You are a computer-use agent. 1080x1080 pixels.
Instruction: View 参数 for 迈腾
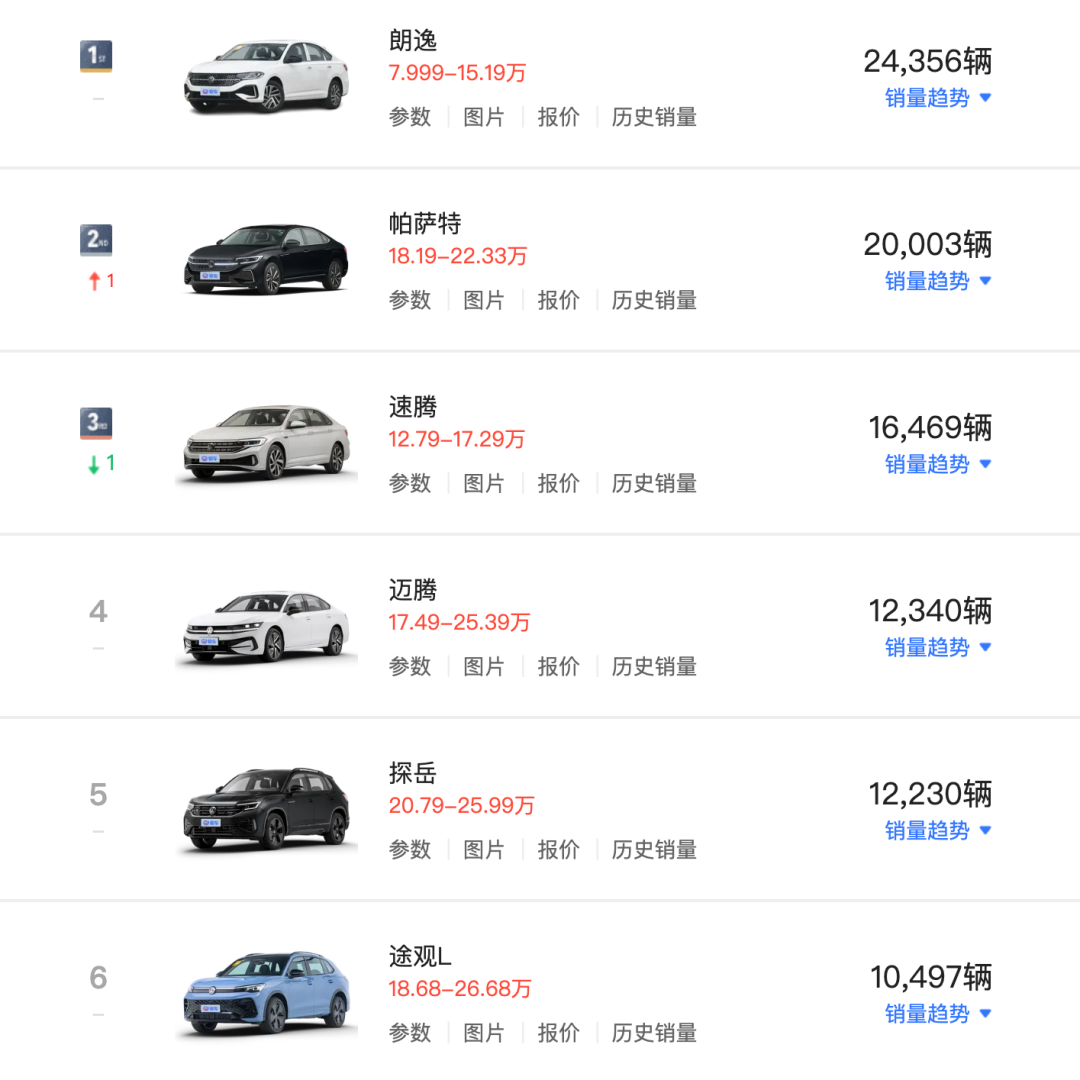[410, 666]
